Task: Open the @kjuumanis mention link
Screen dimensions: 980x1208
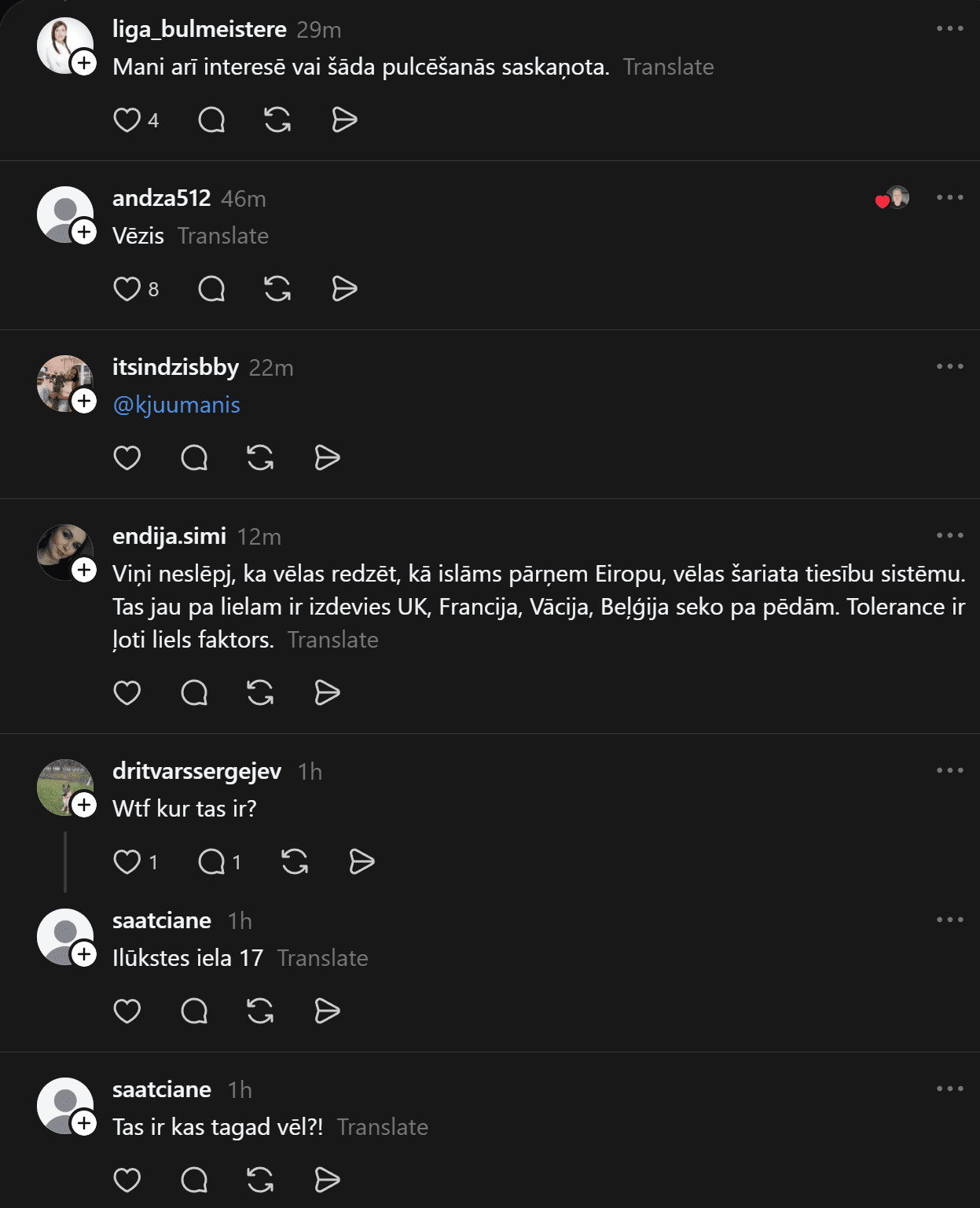Action: pos(177,405)
